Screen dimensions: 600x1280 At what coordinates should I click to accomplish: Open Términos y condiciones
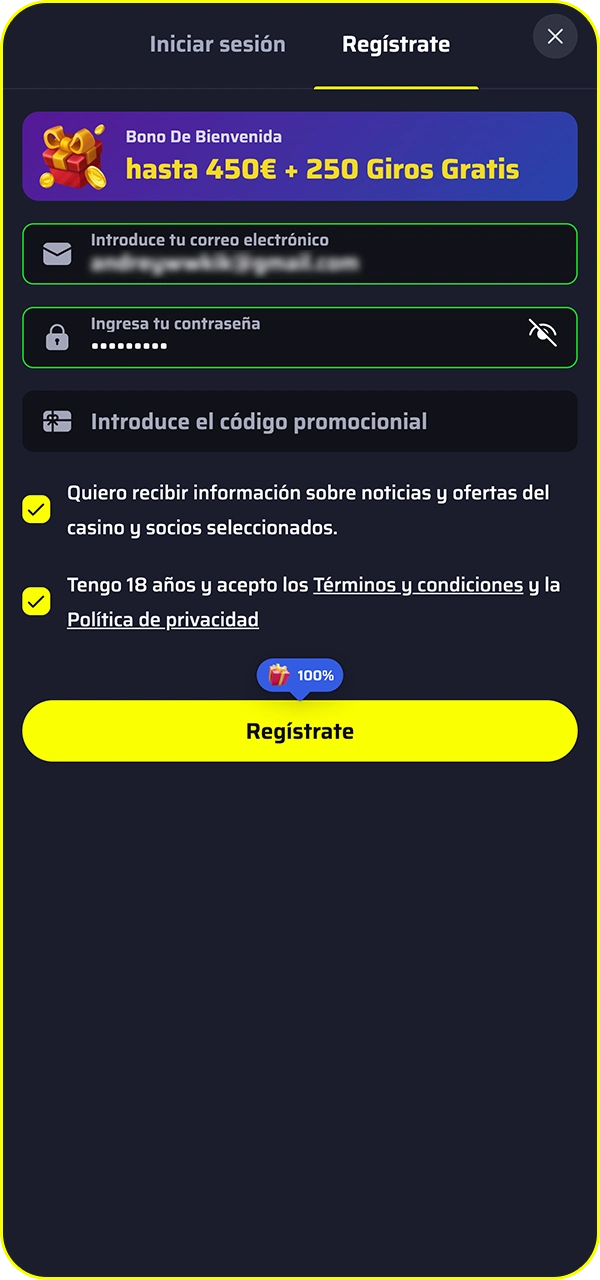[418, 585]
